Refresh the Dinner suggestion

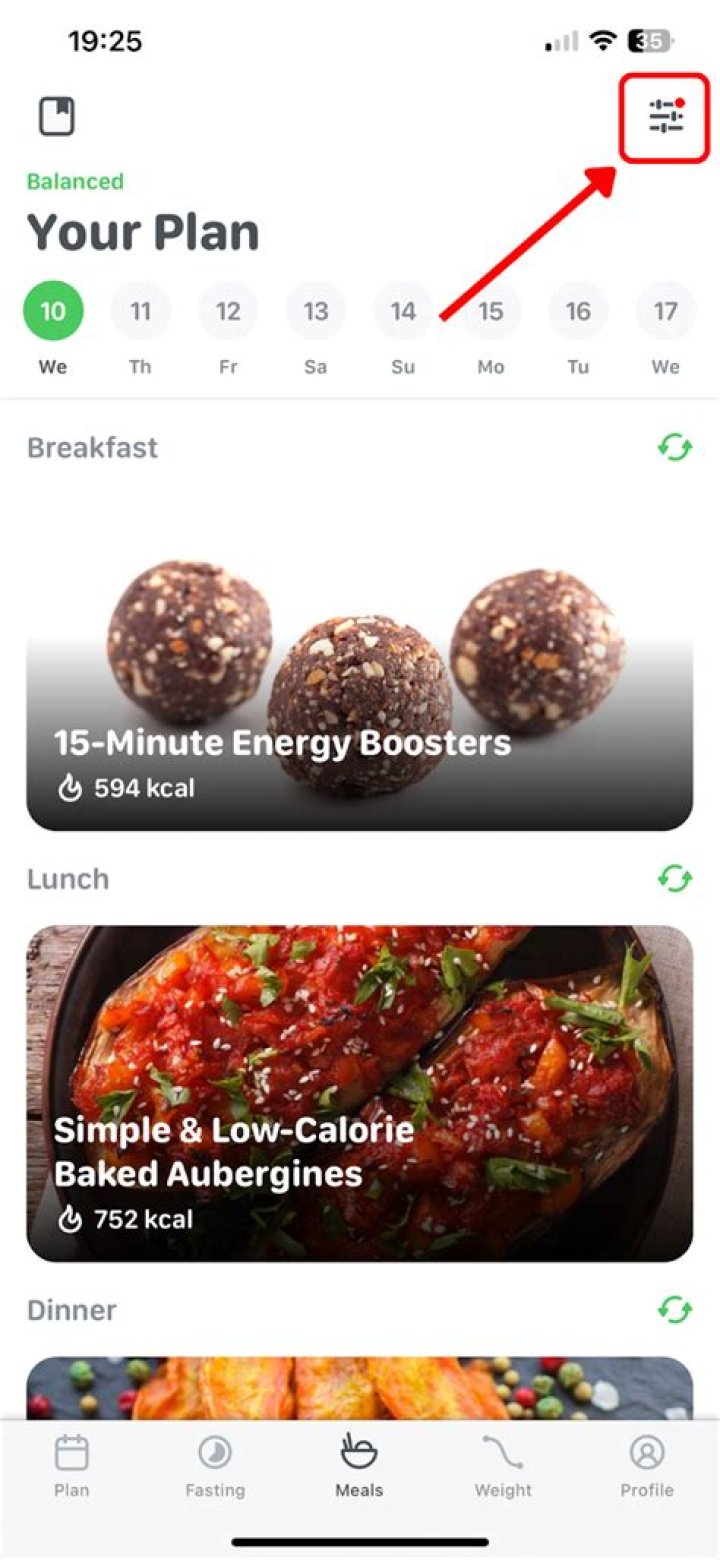pyautogui.click(x=675, y=1310)
